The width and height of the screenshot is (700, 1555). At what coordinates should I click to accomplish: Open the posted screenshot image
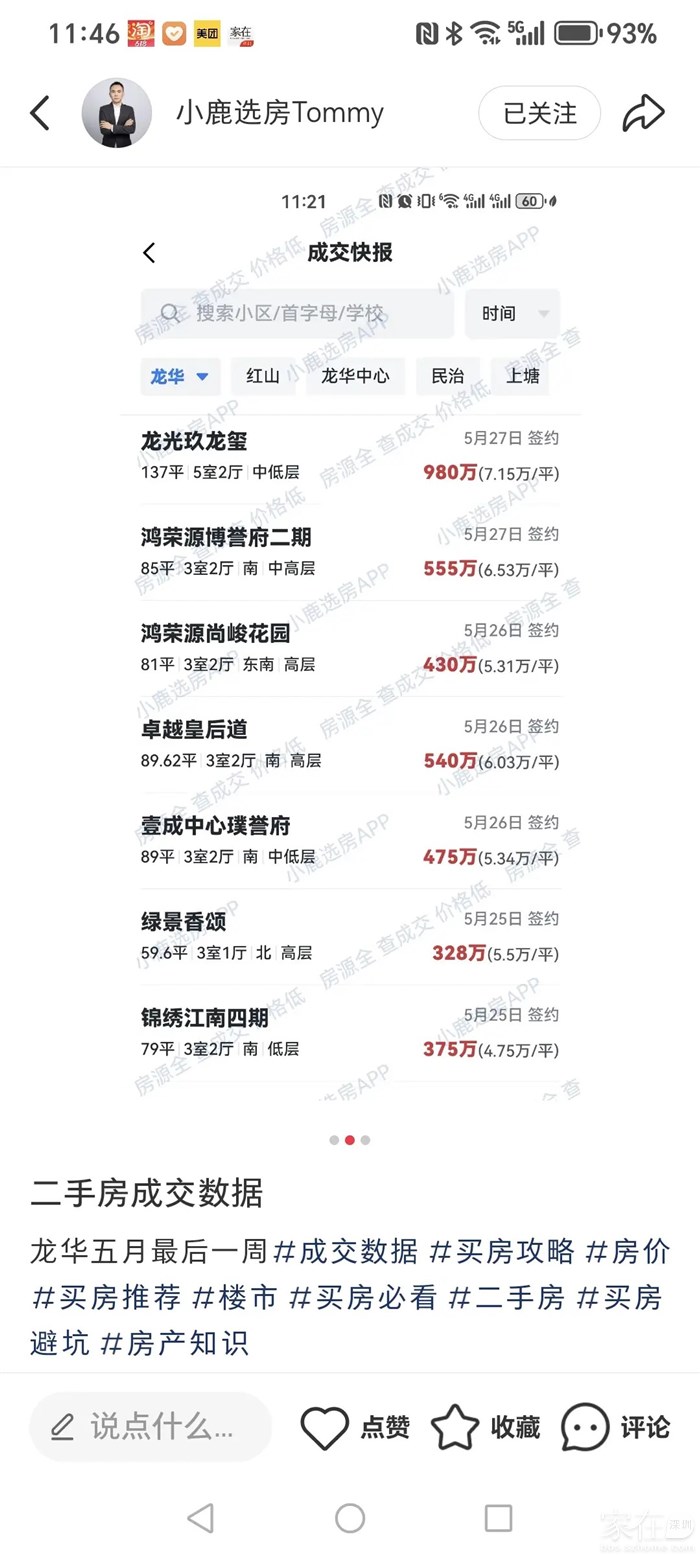point(350,640)
